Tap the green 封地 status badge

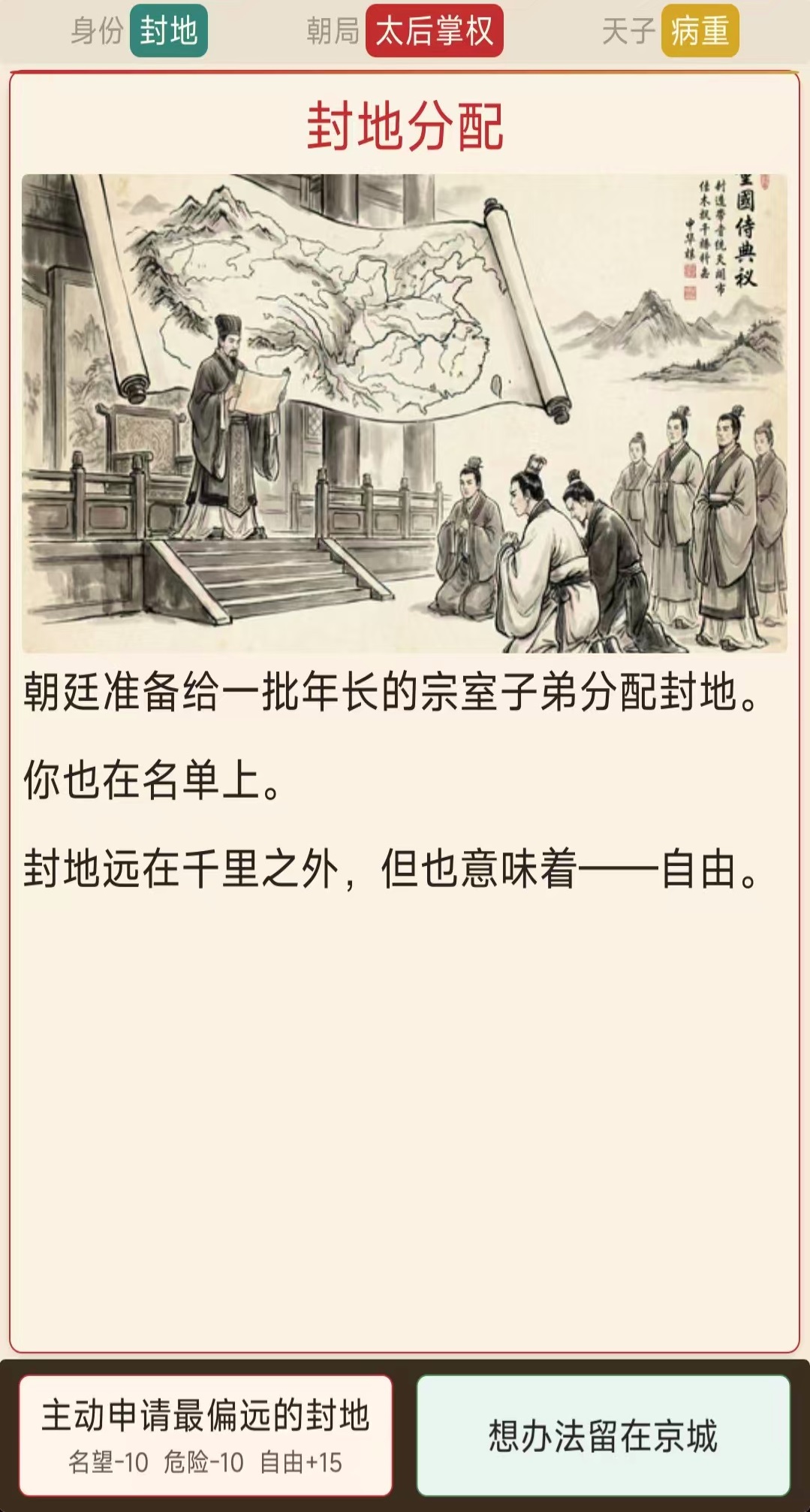click(170, 32)
